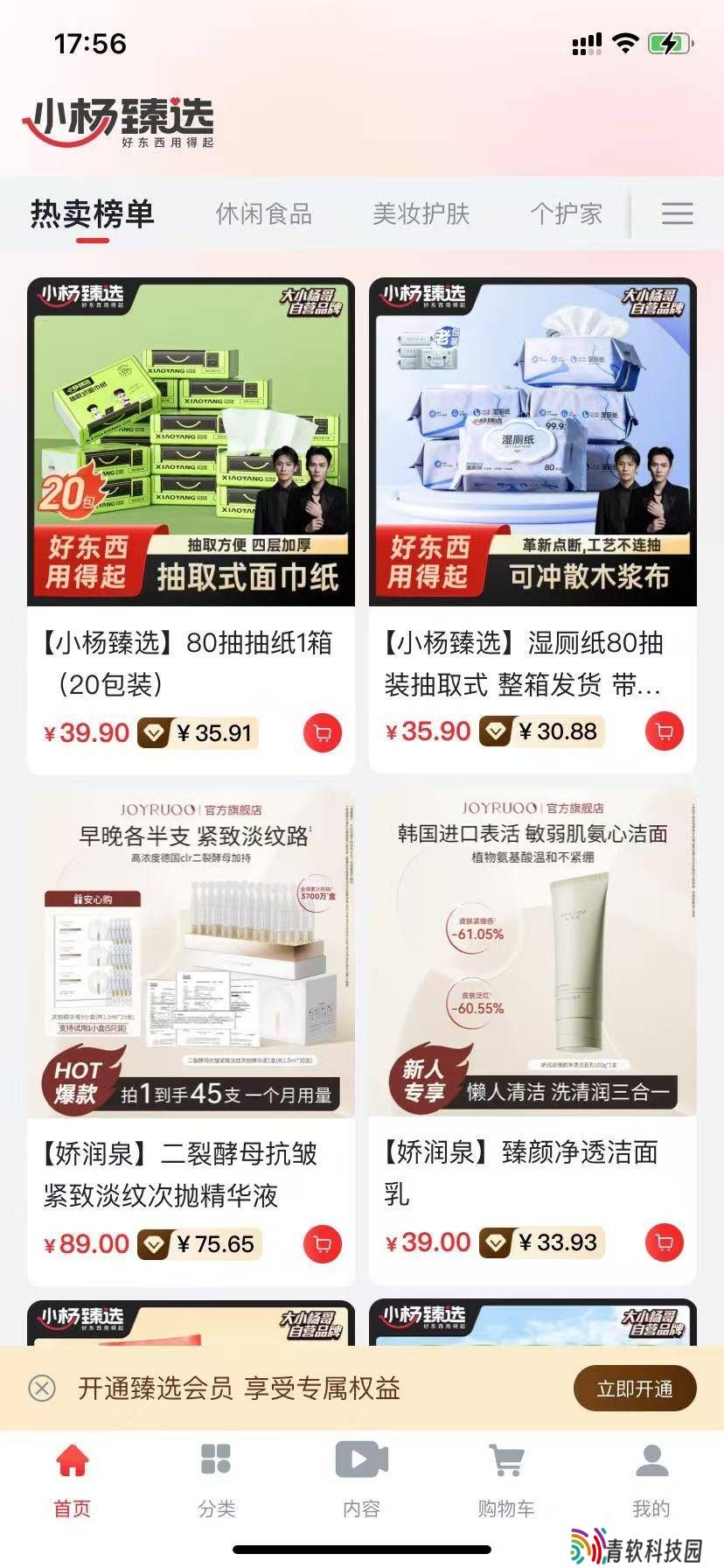Go to the 首页 tab
724x1568 pixels.
72,1480
